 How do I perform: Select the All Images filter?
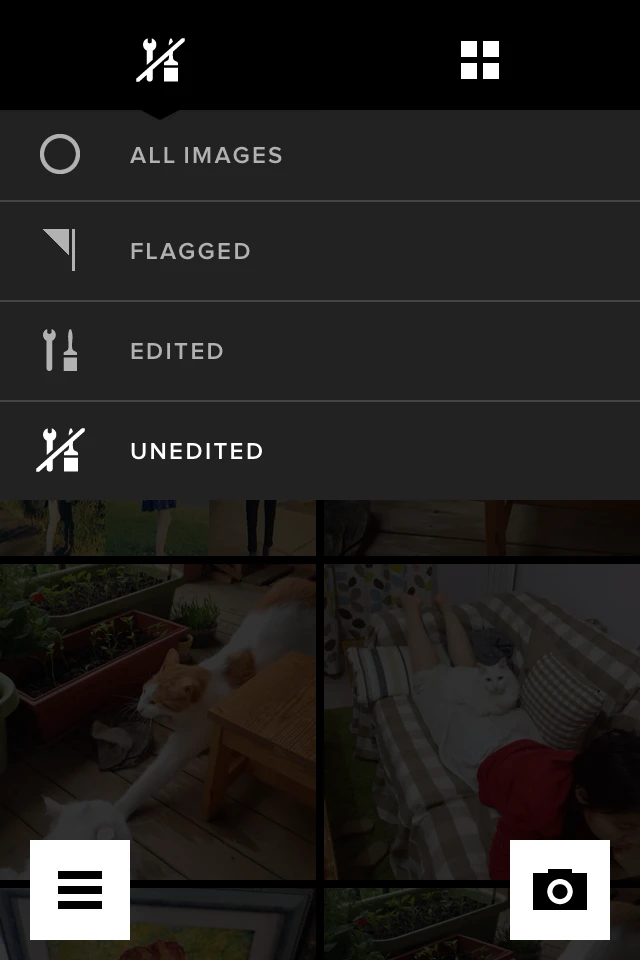pyautogui.click(x=206, y=155)
